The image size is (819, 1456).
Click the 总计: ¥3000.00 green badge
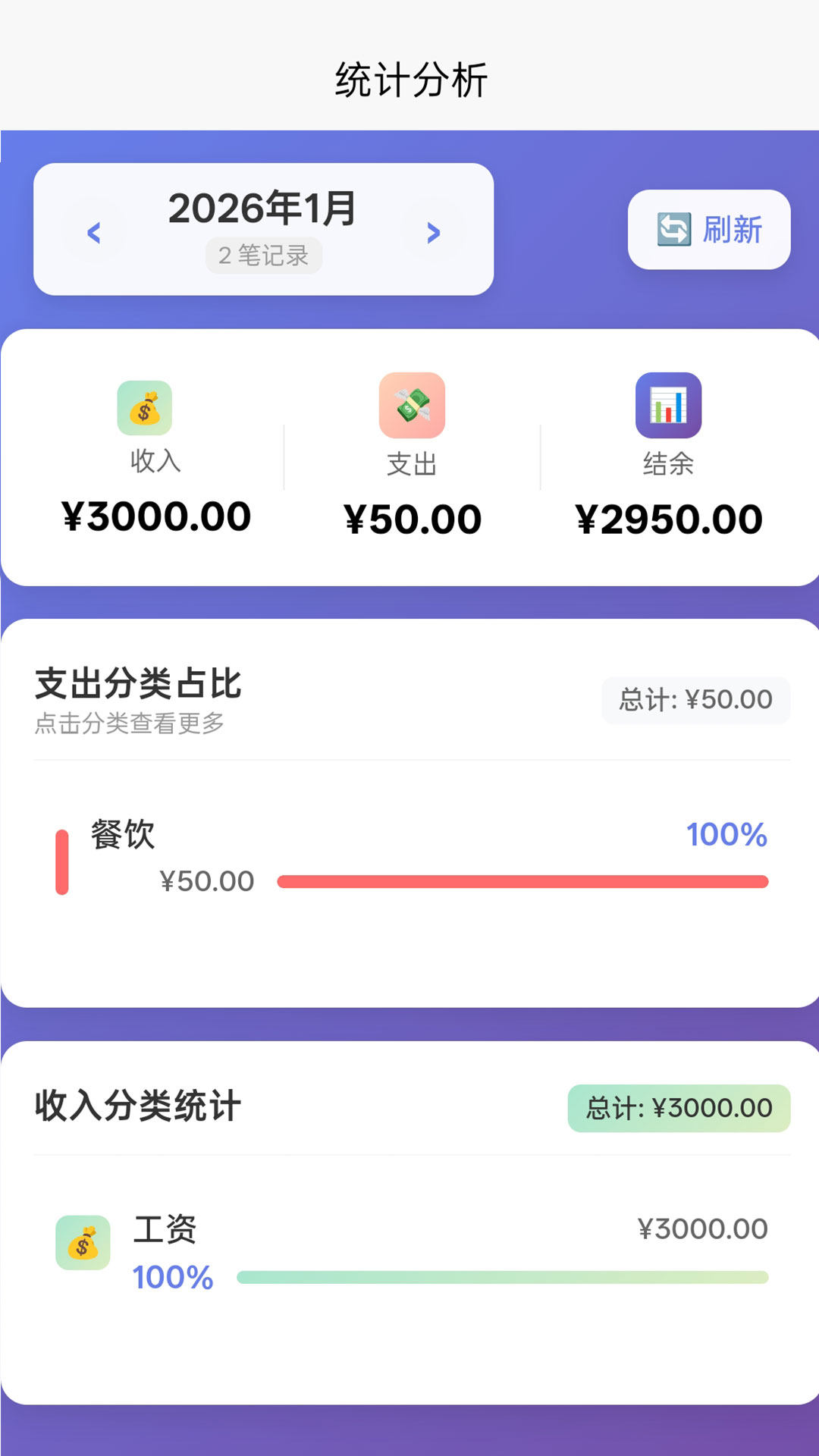[677, 1107]
